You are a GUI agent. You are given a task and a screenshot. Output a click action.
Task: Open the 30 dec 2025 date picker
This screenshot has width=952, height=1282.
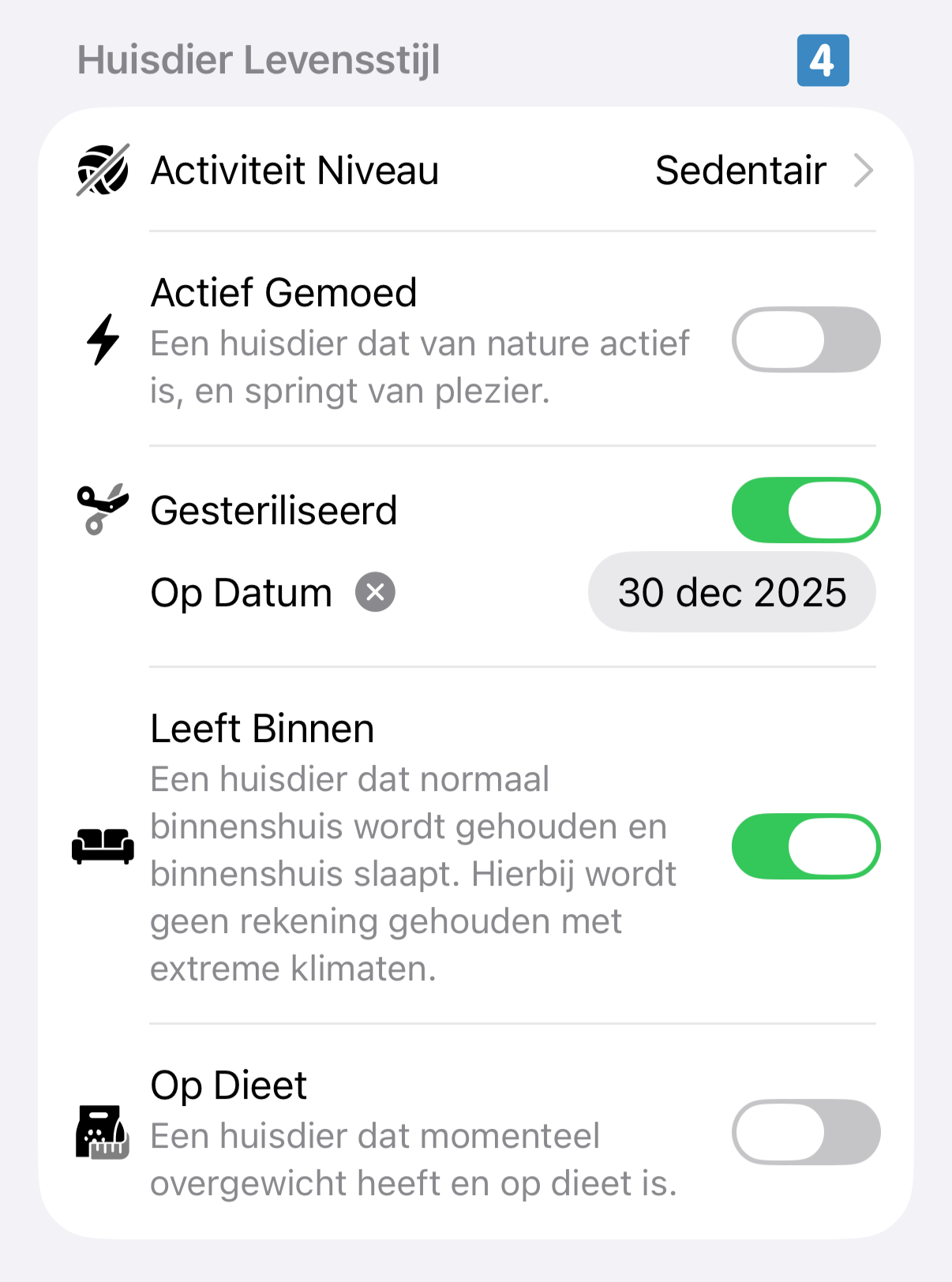coord(732,592)
